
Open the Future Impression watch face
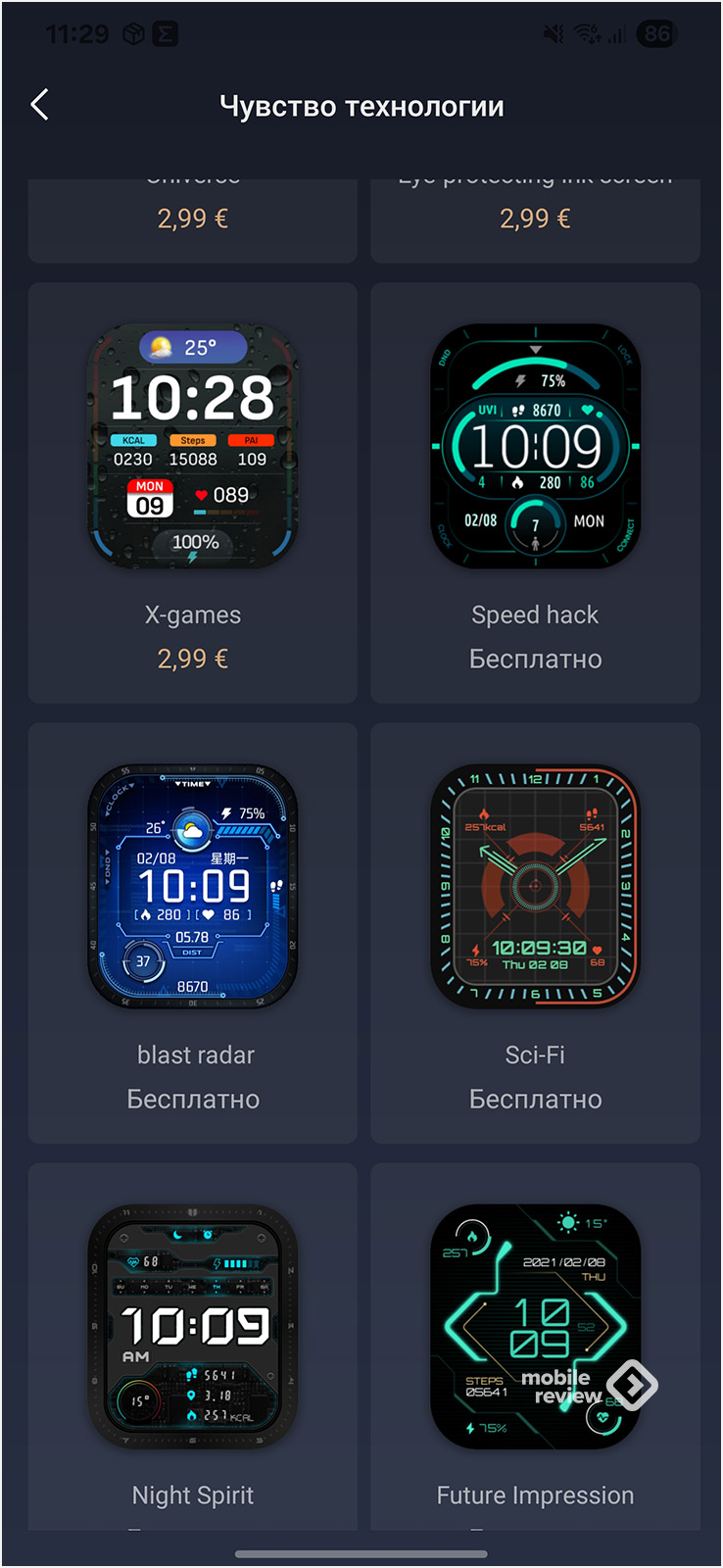[x=535, y=1347]
